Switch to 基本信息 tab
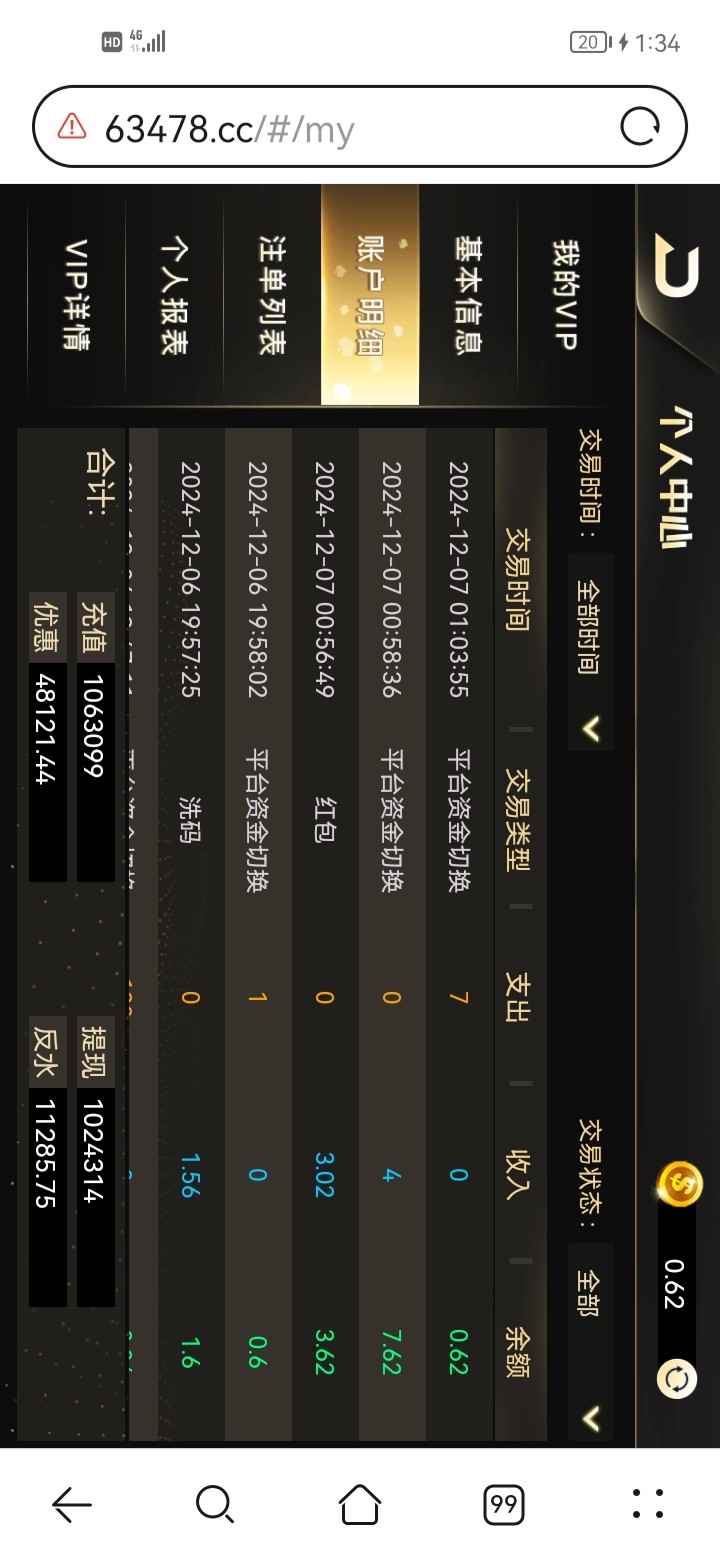This screenshot has height=1560, width=720. [468, 294]
